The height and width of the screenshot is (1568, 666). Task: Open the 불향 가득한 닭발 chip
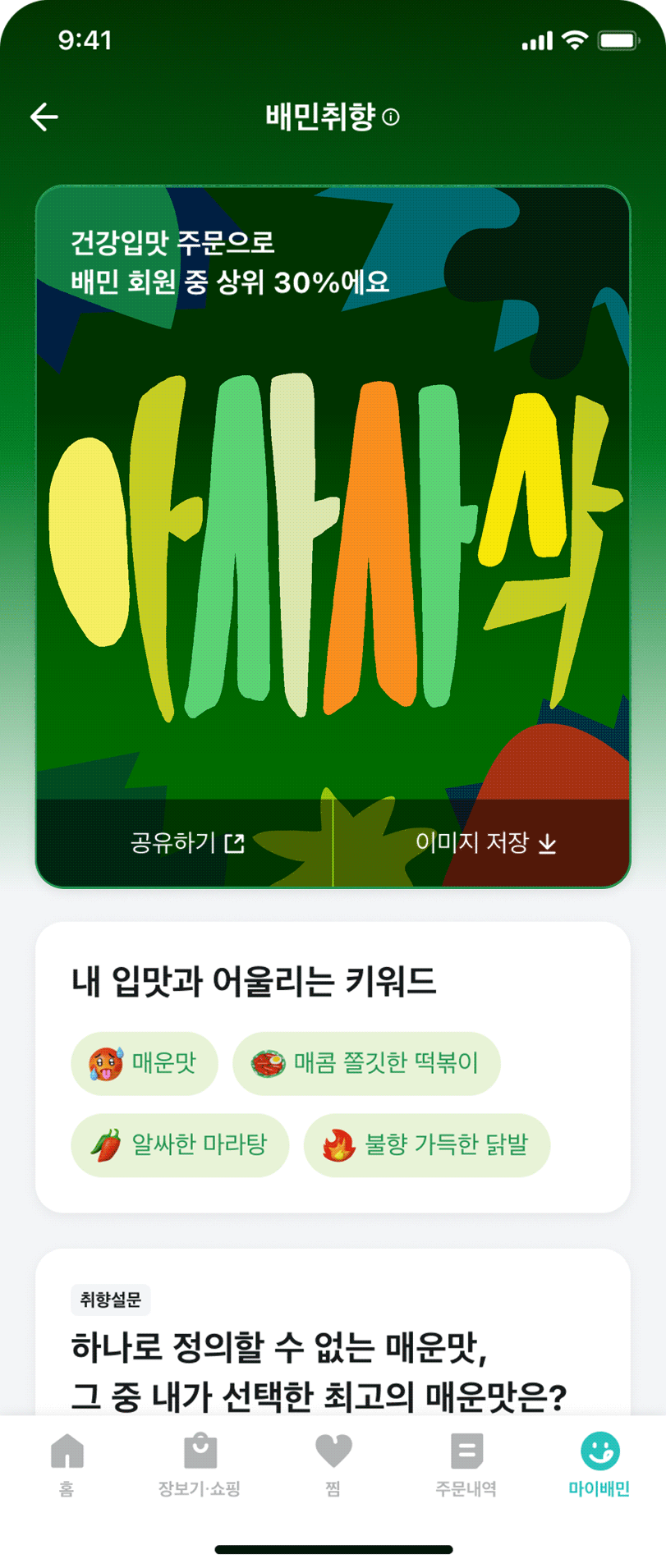coord(426,1145)
